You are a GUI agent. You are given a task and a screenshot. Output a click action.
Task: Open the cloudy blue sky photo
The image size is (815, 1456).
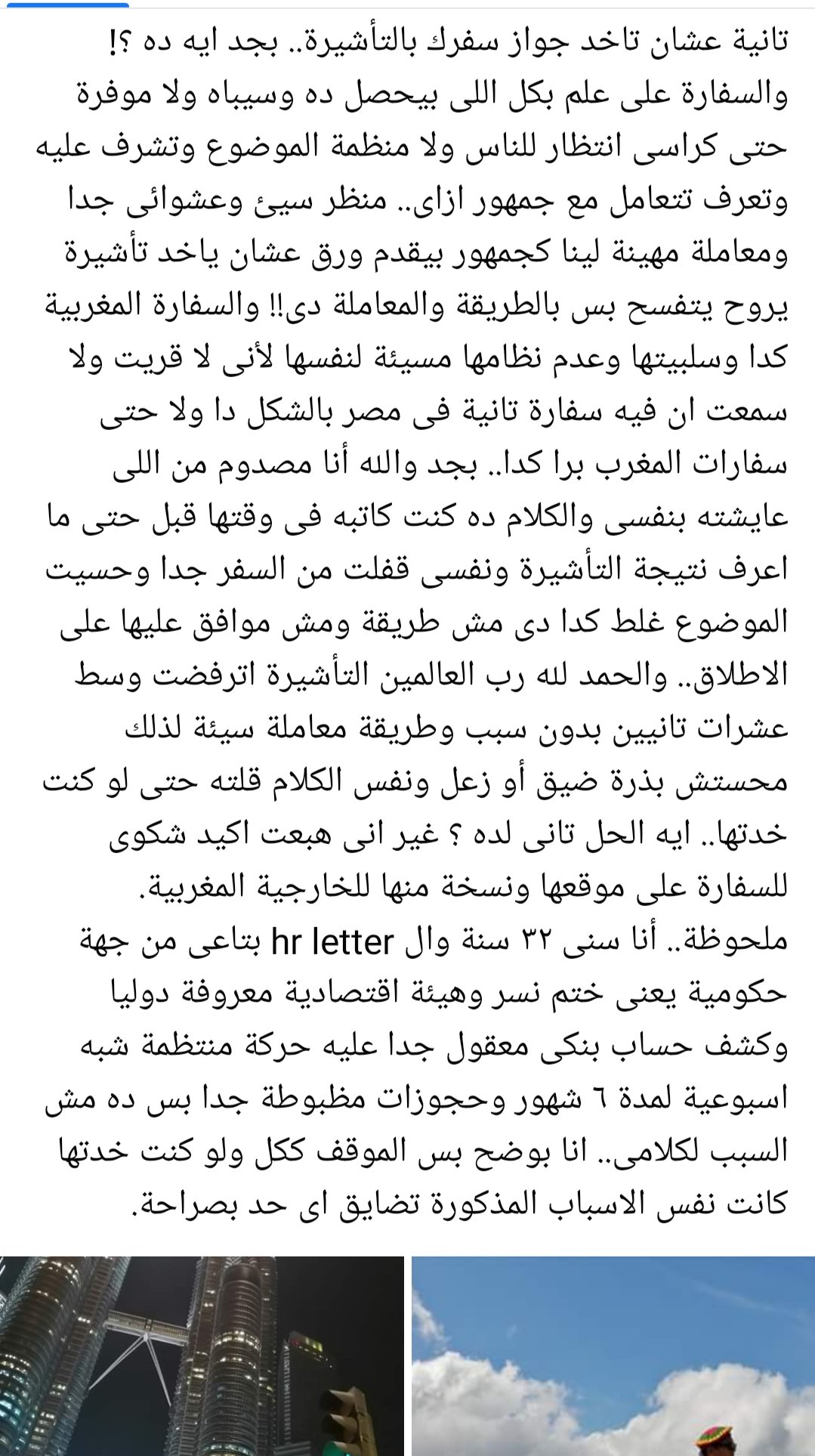pos(613,1356)
